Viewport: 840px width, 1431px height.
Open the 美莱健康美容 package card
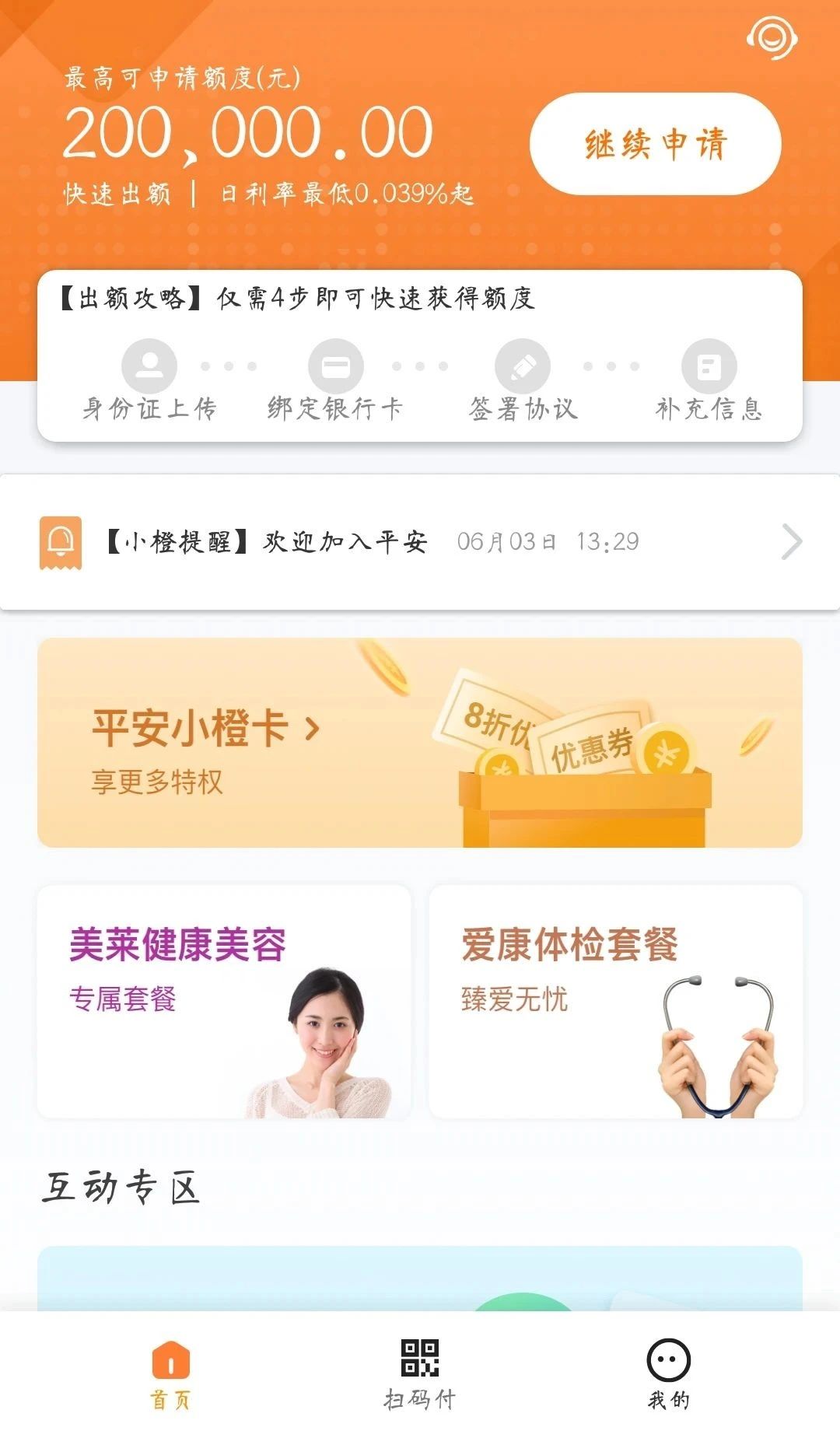click(224, 1001)
